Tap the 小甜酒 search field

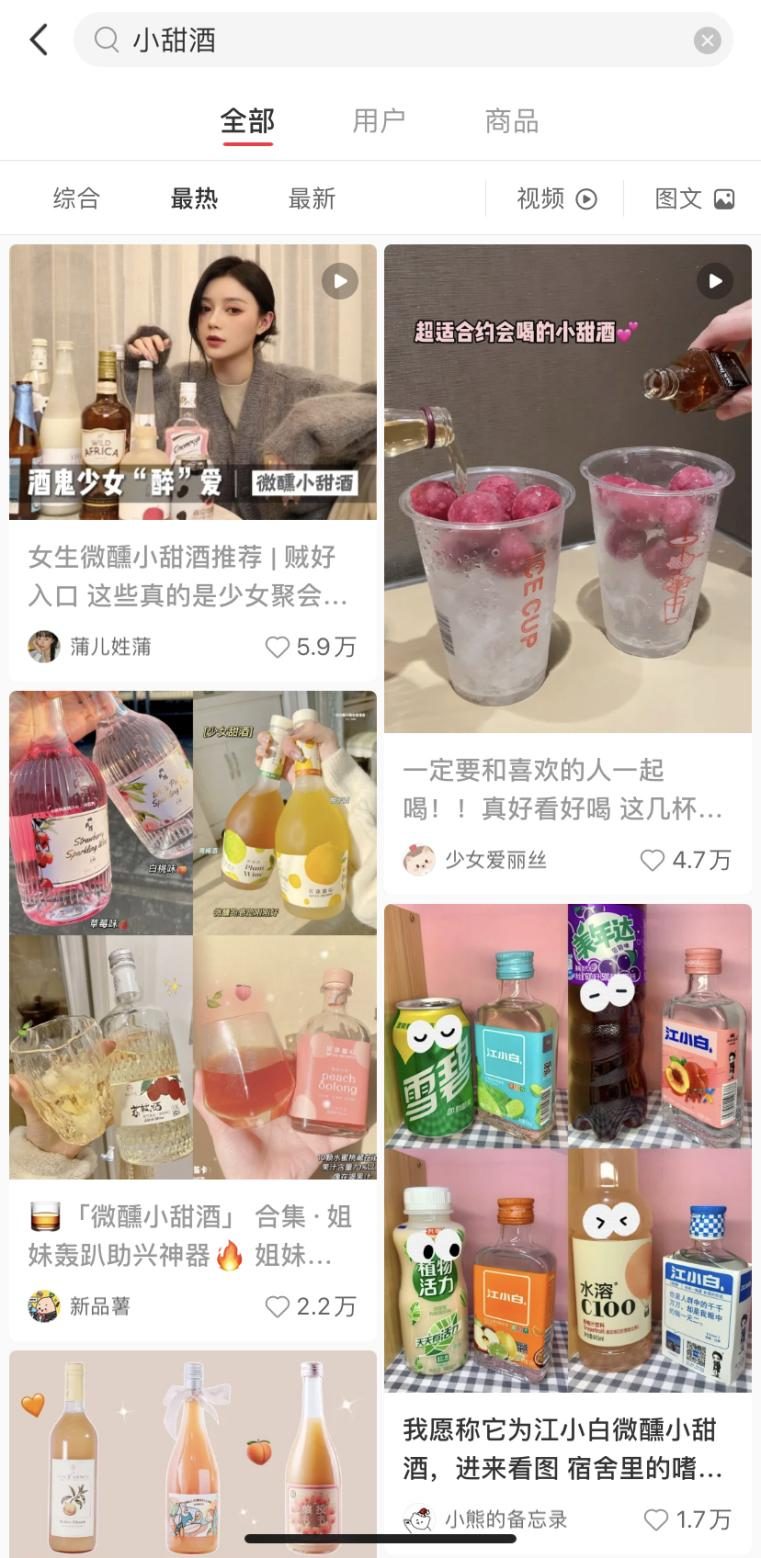pyautogui.click(x=400, y=40)
